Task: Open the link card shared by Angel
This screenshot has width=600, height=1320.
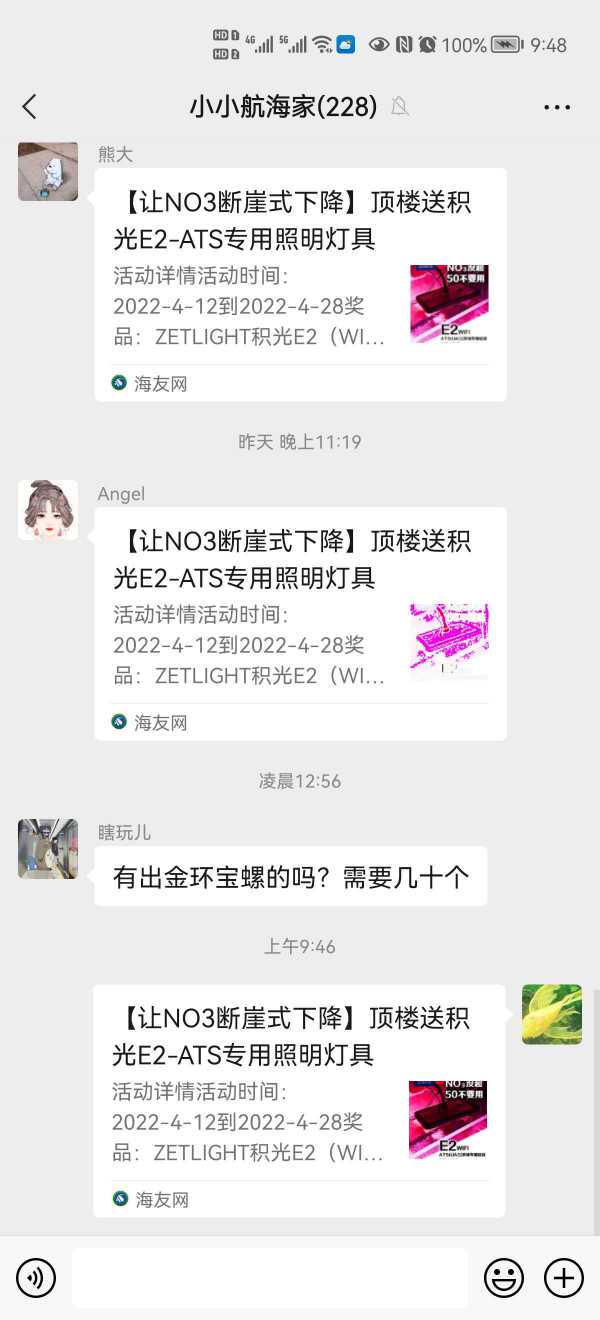Action: pyautogui.click(x=300, y=624)
